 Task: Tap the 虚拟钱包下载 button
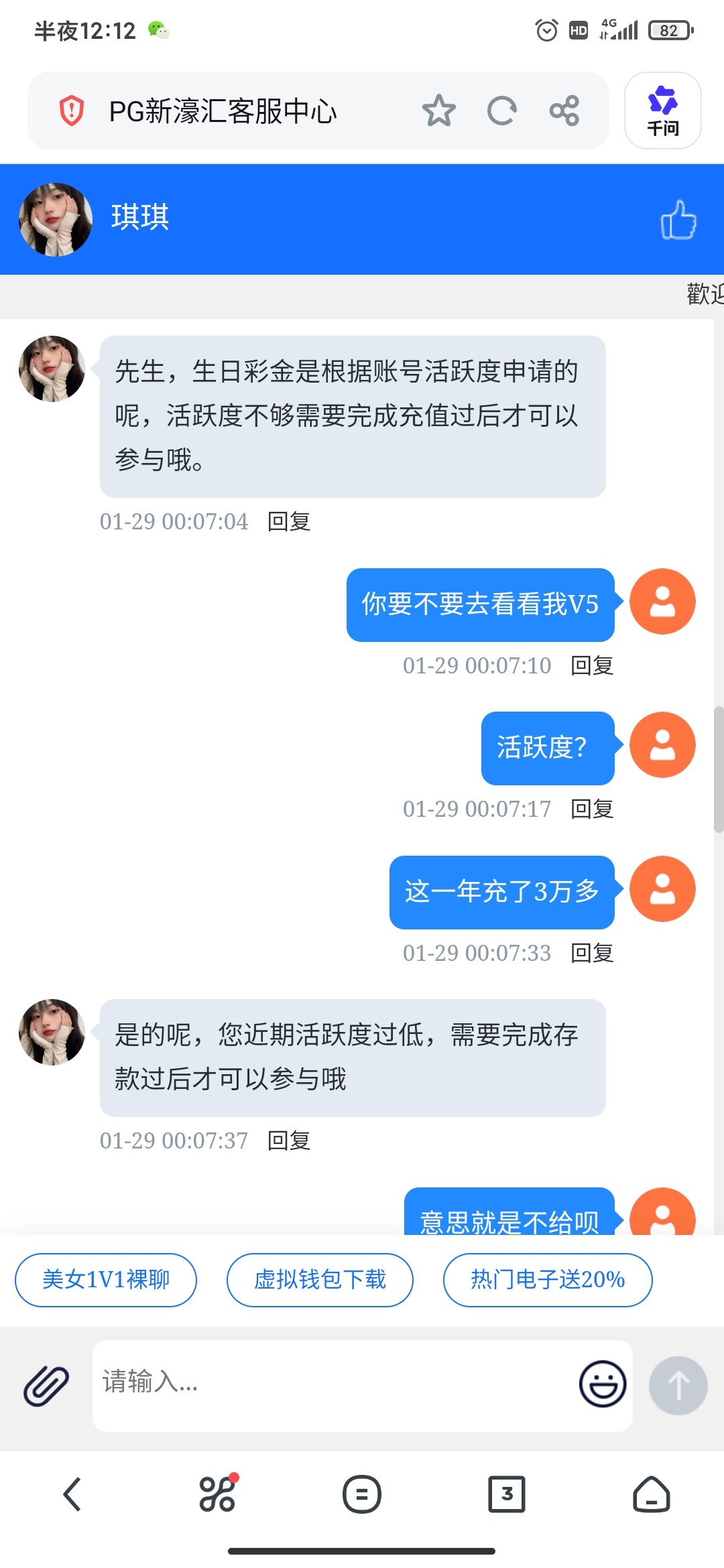point(320,1279)
